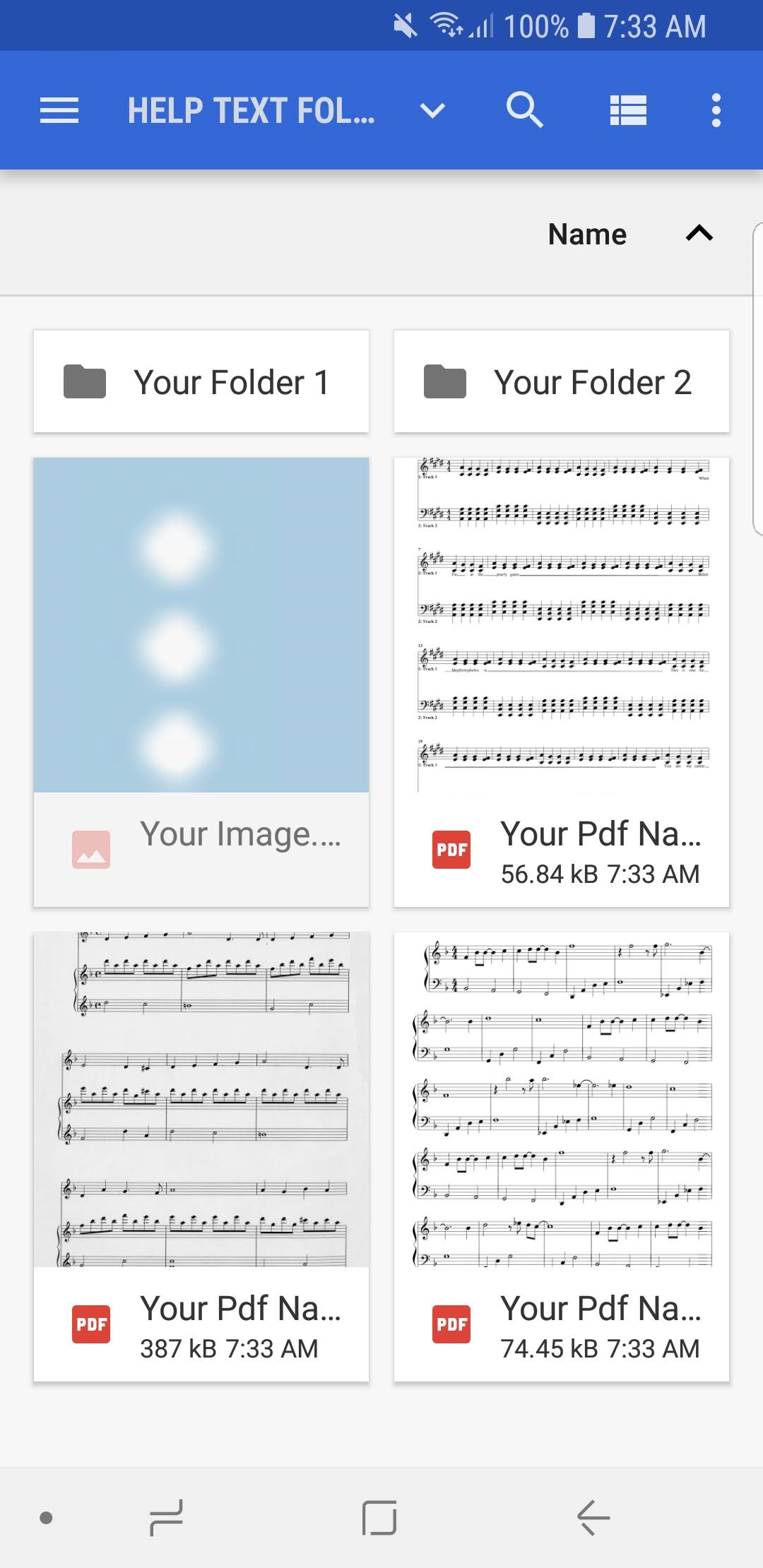Open the 74.45 kB PDF file
The width and height of the screenshot is (763, 1568).
[562, 1156]
